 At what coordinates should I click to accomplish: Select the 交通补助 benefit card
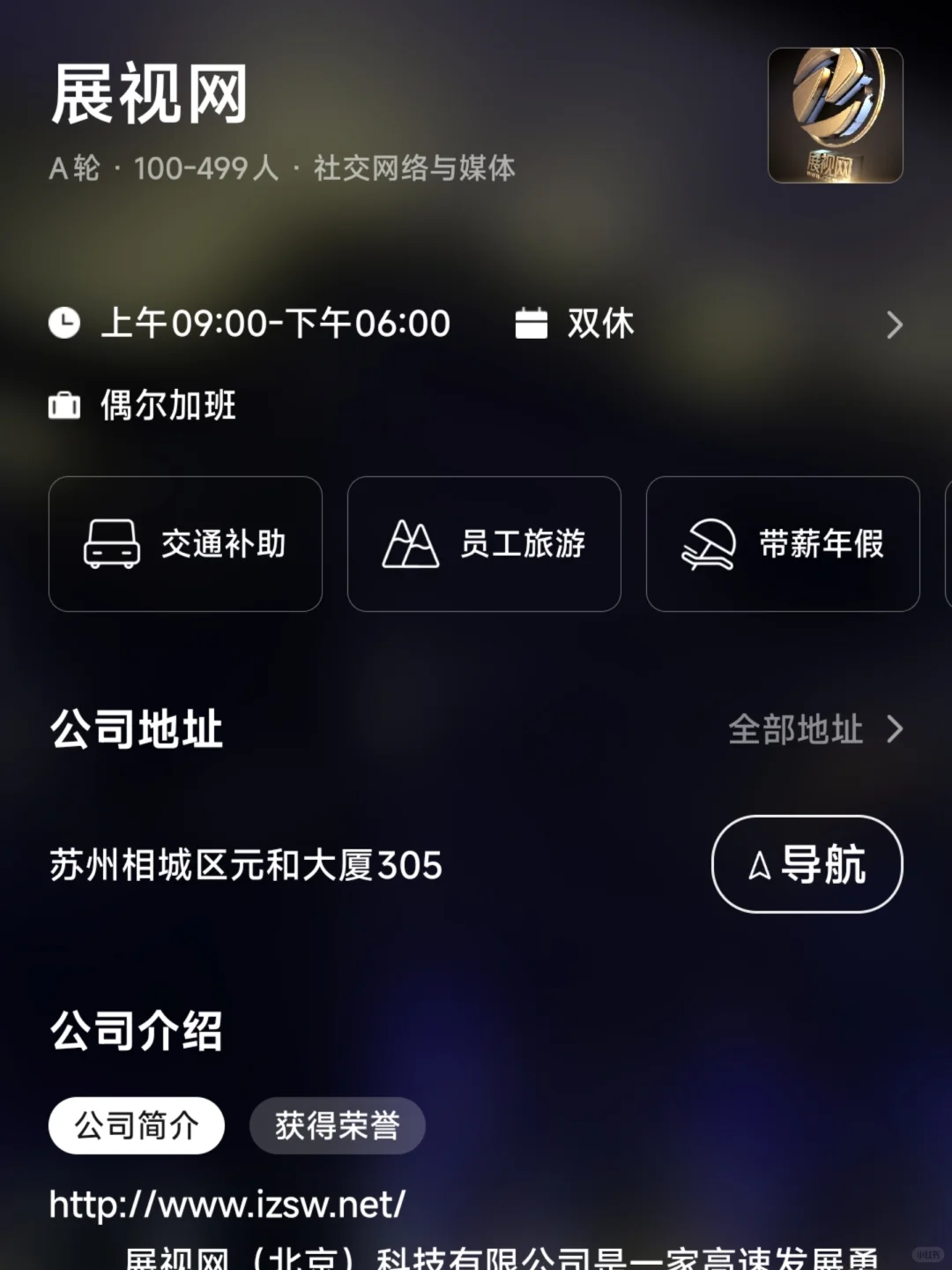click(185, 544)
